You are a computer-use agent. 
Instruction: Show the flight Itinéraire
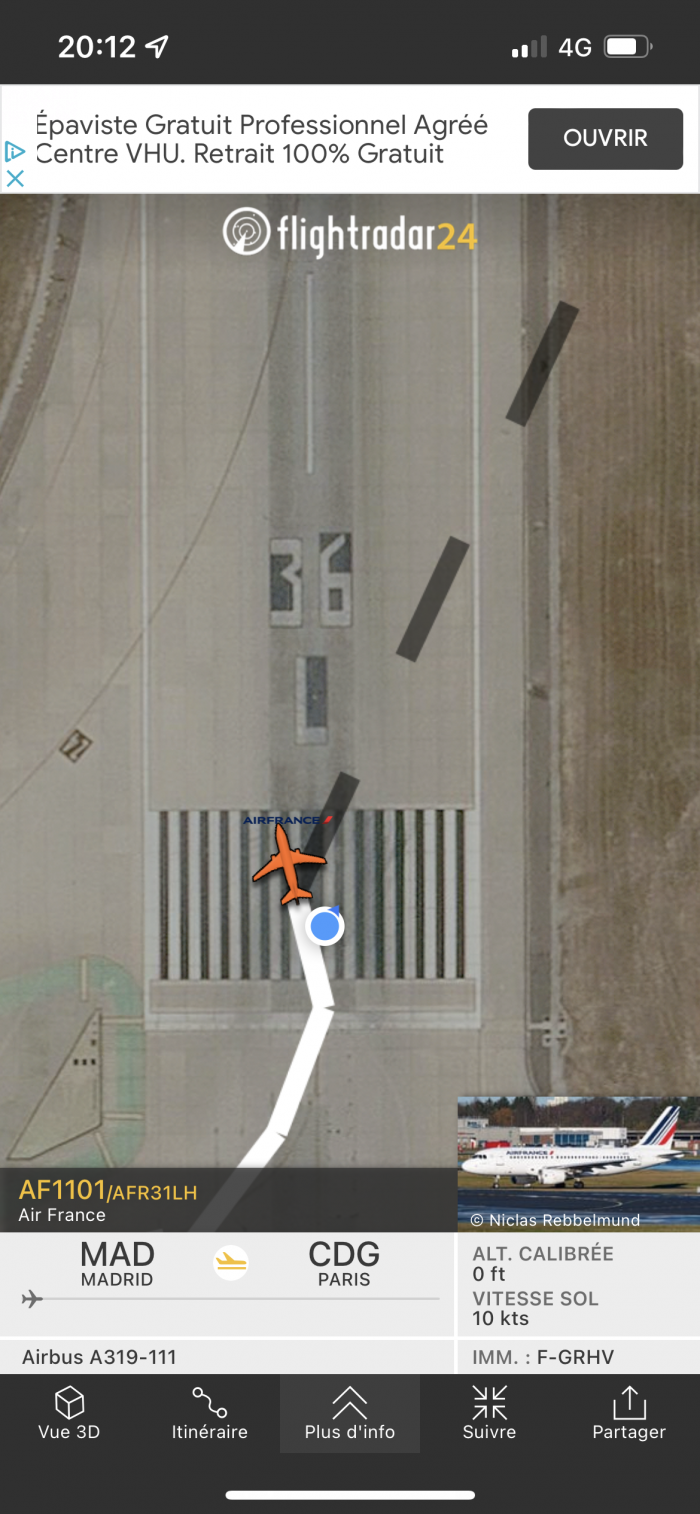pyautogui.click(x=209, y=1412)
